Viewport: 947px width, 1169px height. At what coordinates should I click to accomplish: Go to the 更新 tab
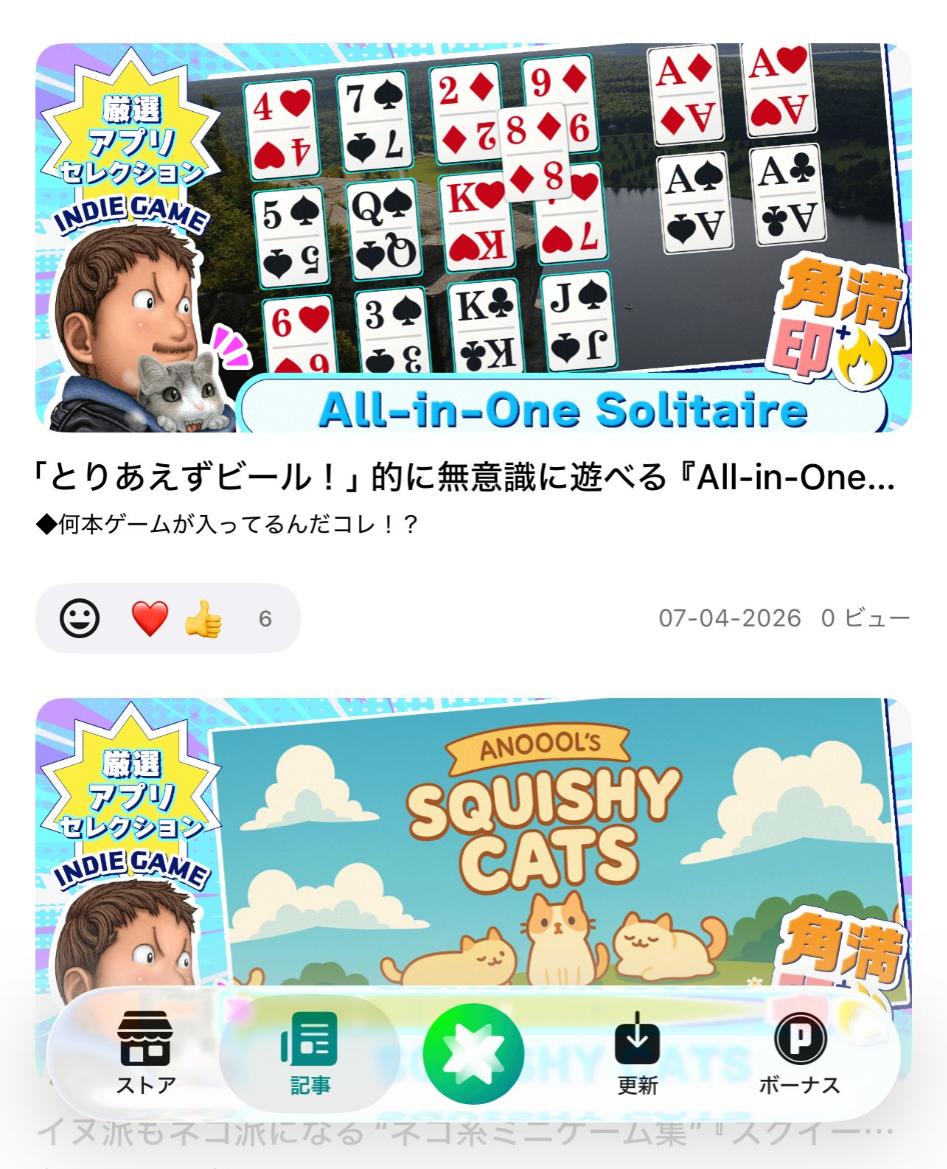coord(637,1053)
